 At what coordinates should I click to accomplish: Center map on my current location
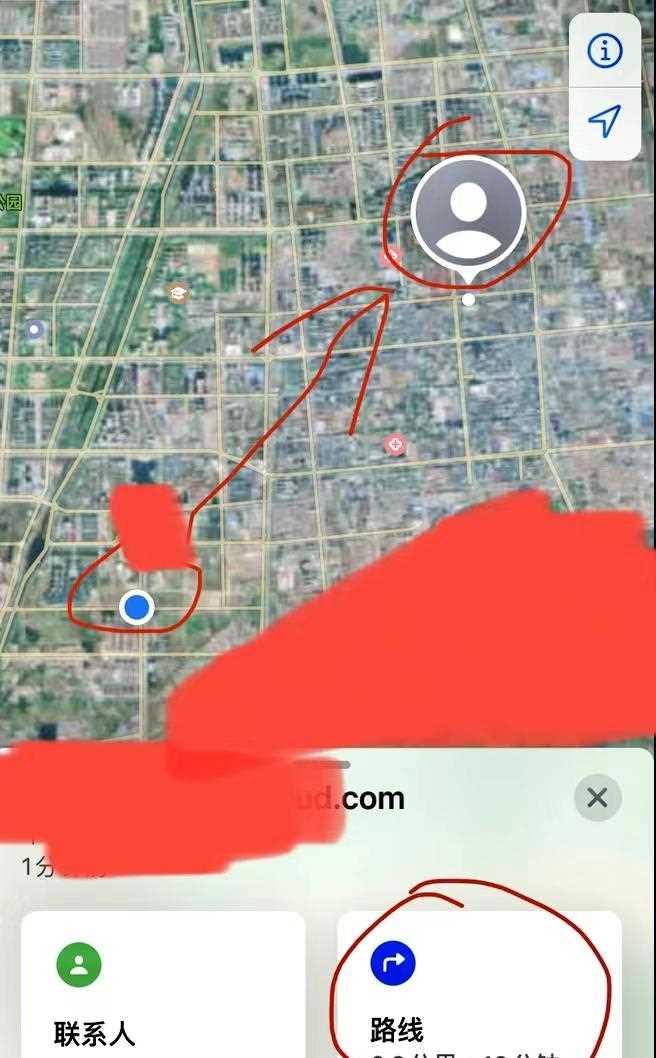tap(604, 122)
